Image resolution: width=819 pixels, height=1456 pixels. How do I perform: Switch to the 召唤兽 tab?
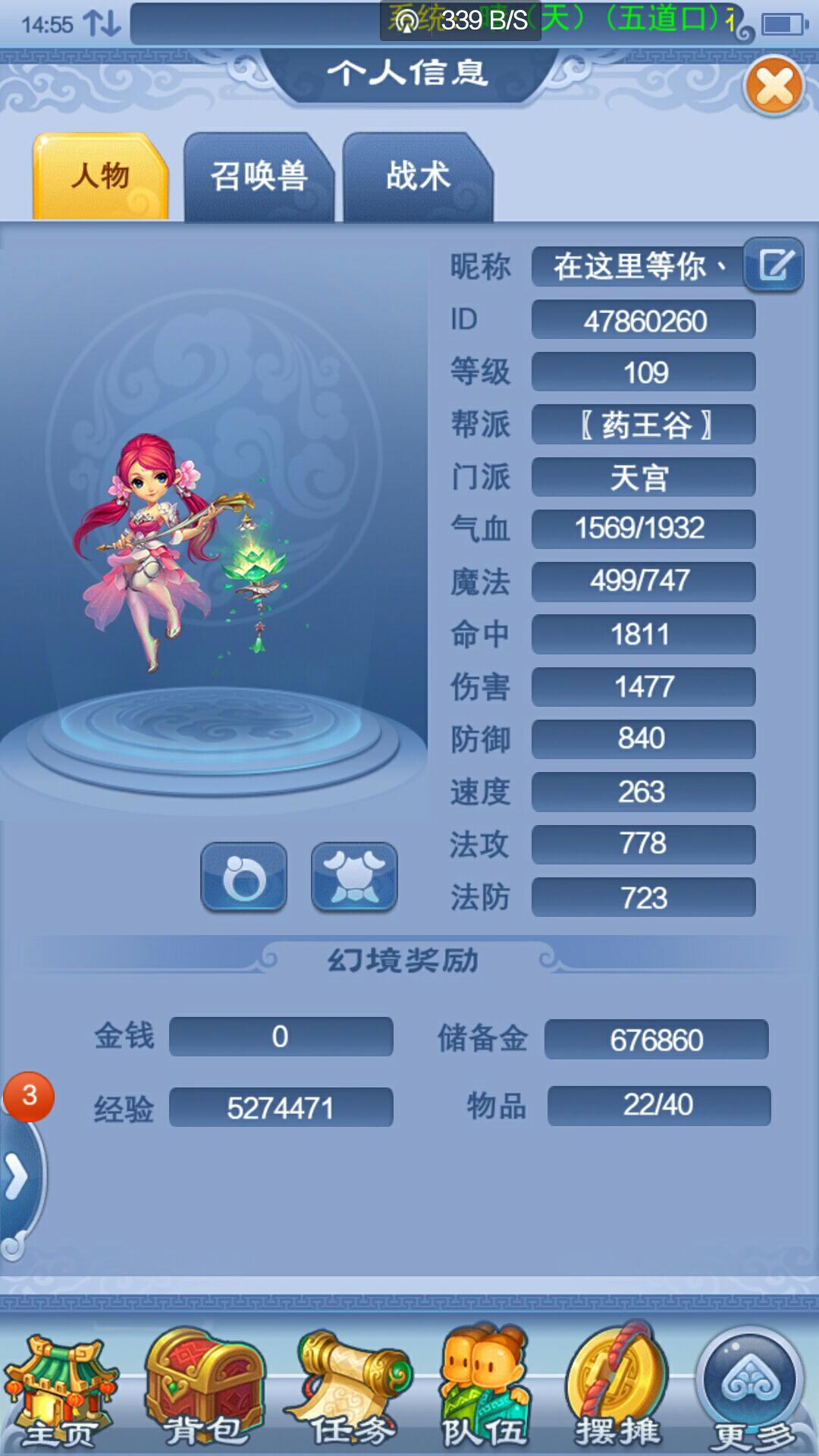259,177
